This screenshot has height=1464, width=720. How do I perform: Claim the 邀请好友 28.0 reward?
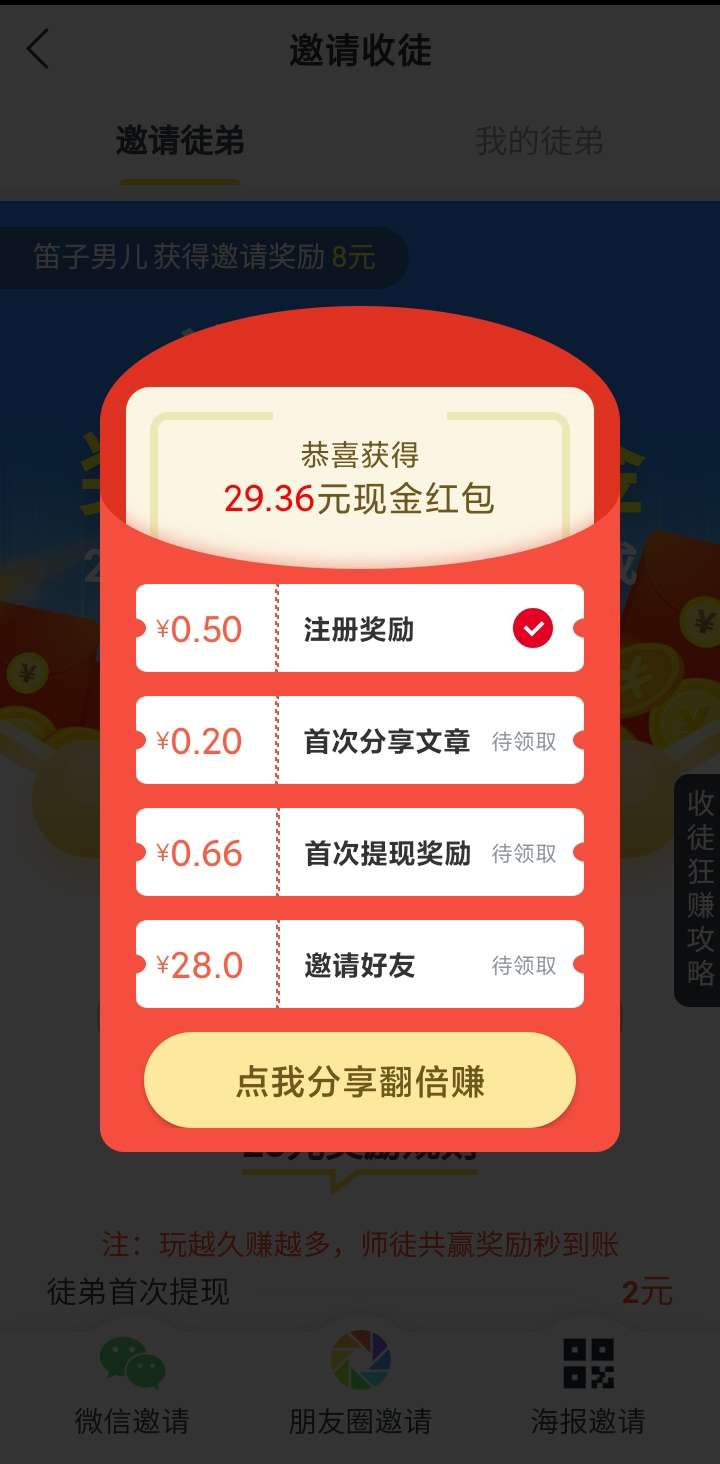tap(524, 966)
